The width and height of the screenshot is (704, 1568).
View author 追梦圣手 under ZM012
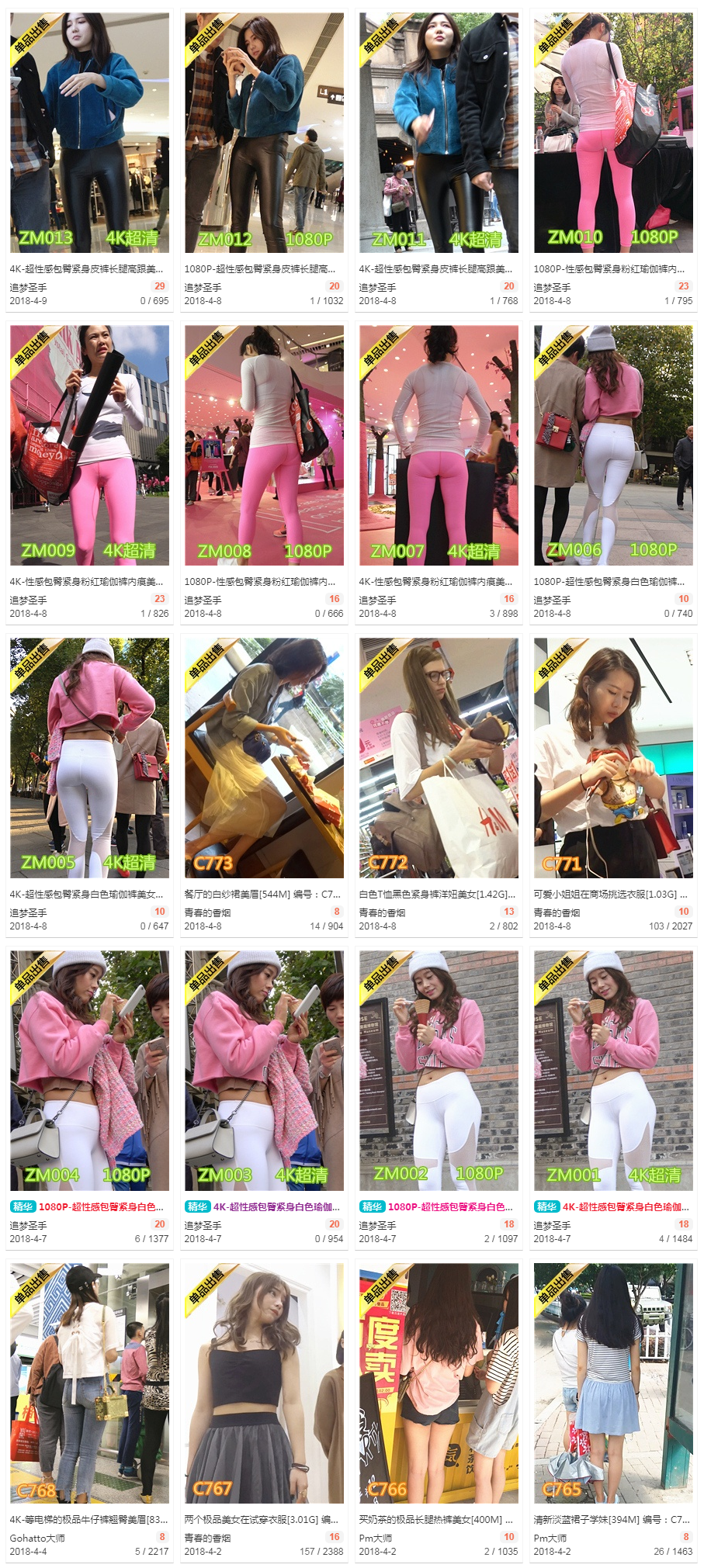click(x=203, y=287)
